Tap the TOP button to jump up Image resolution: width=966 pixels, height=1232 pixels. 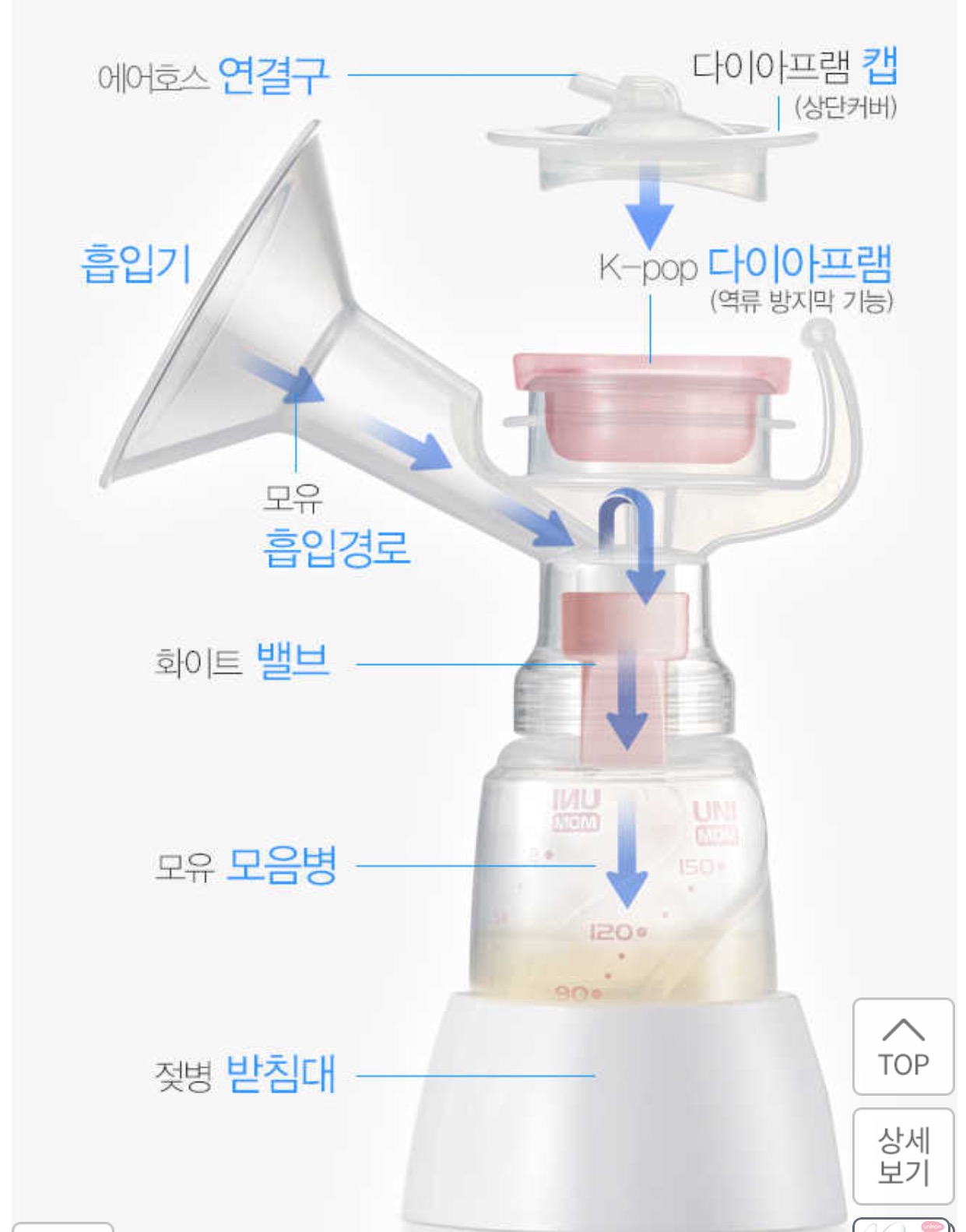pyautogui.click(x=903, y=1047)
